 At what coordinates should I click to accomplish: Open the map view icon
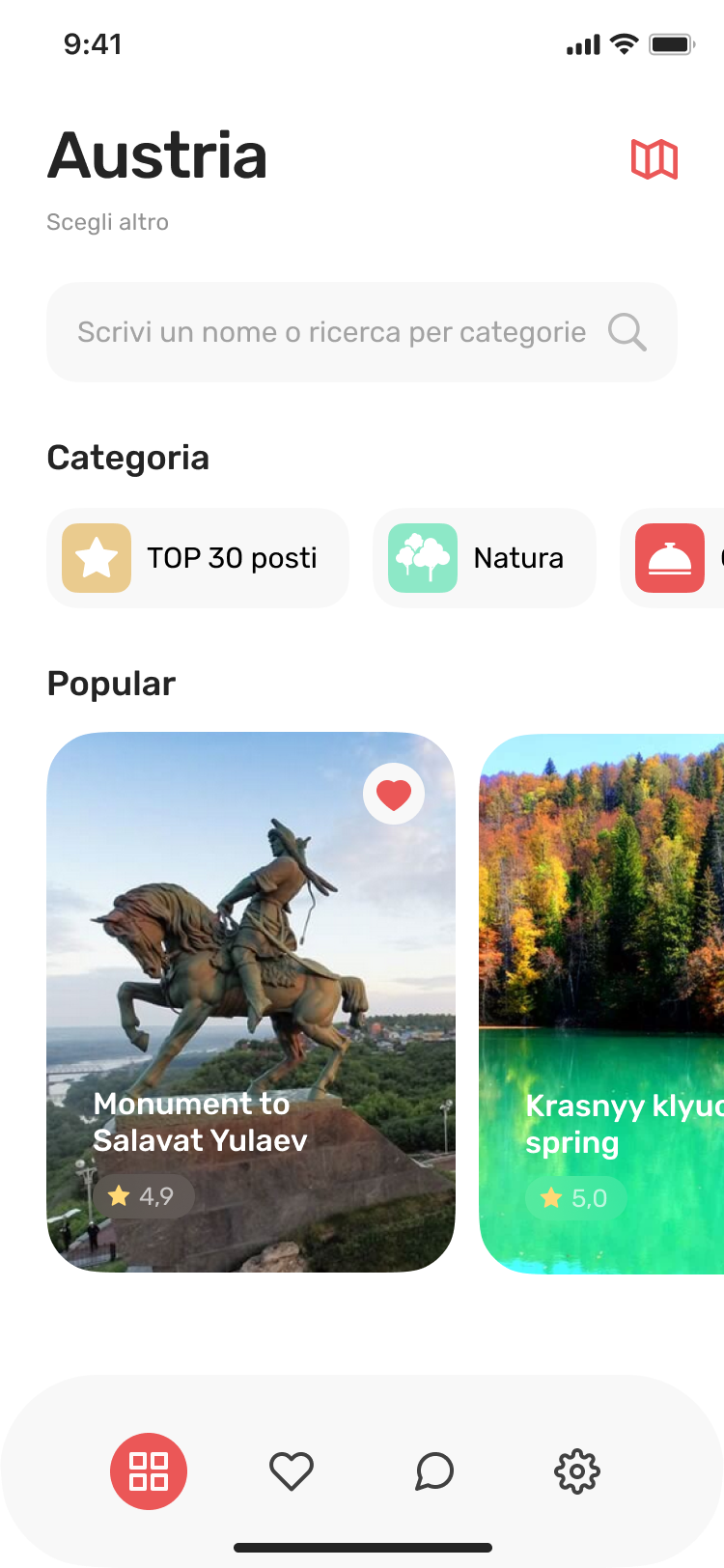pos(654,159)
